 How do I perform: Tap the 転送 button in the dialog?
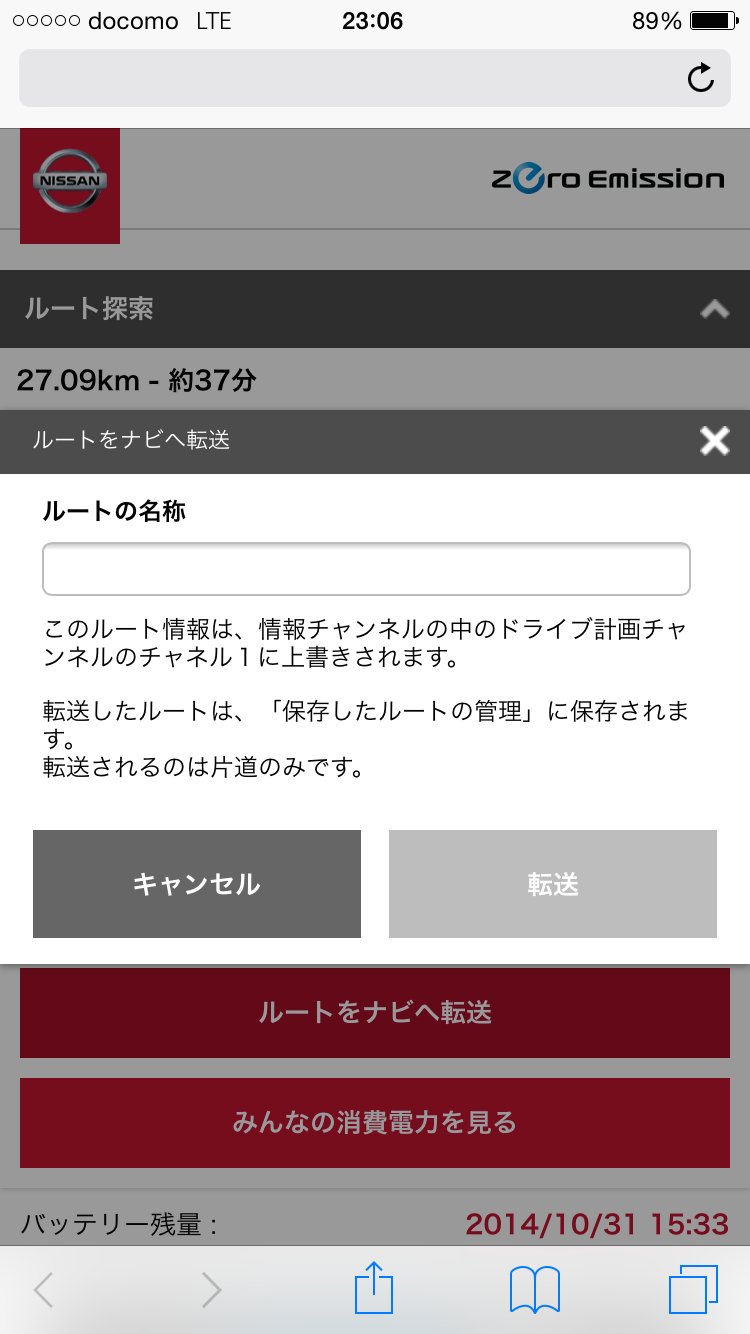[x=552, y=884]
